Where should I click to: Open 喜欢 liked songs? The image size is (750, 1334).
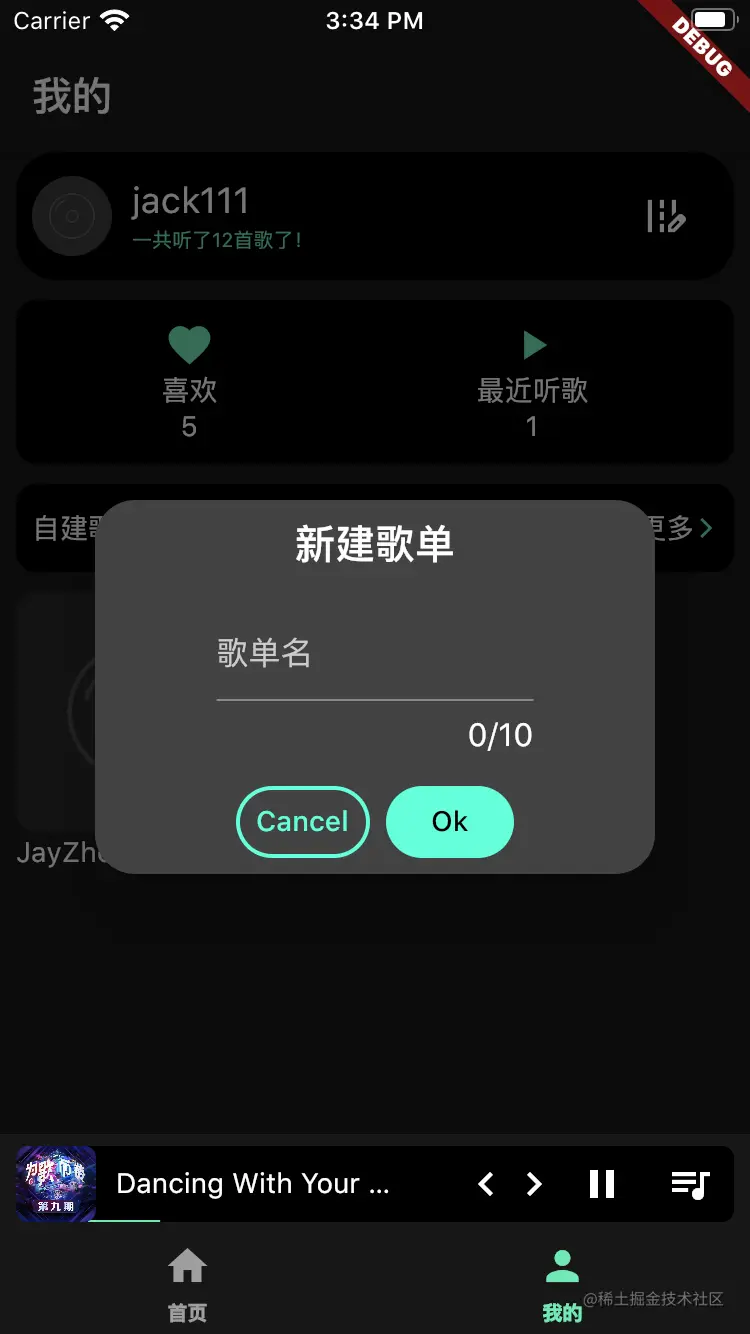[x=189, y=382]
